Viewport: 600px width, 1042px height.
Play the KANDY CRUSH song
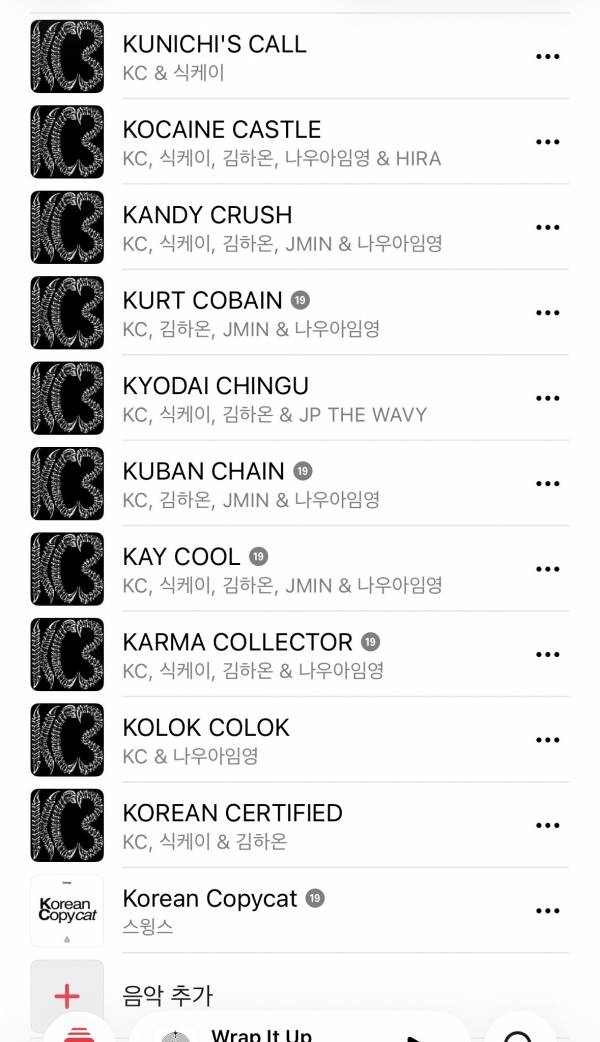click(207, 227)
